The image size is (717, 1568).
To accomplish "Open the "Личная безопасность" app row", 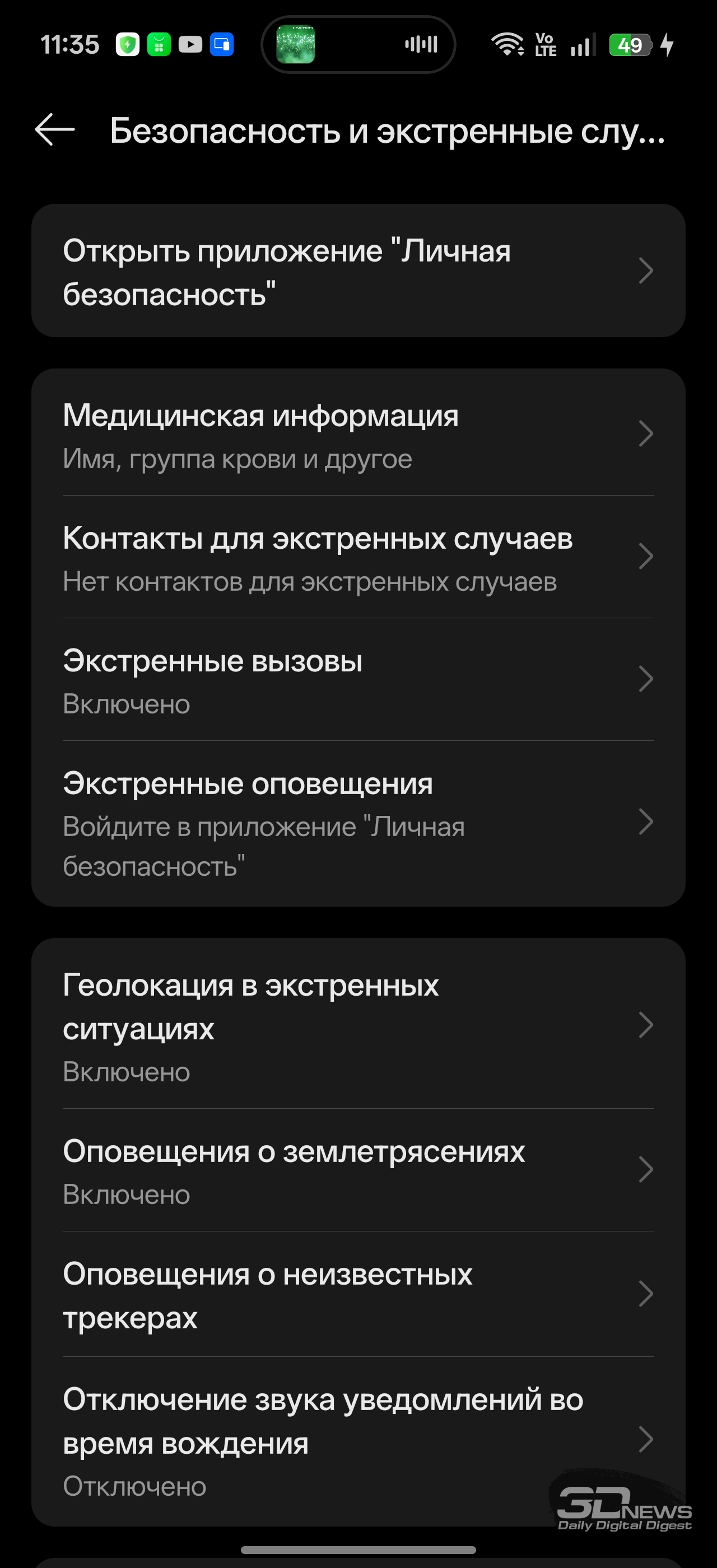I will (358, 271).
